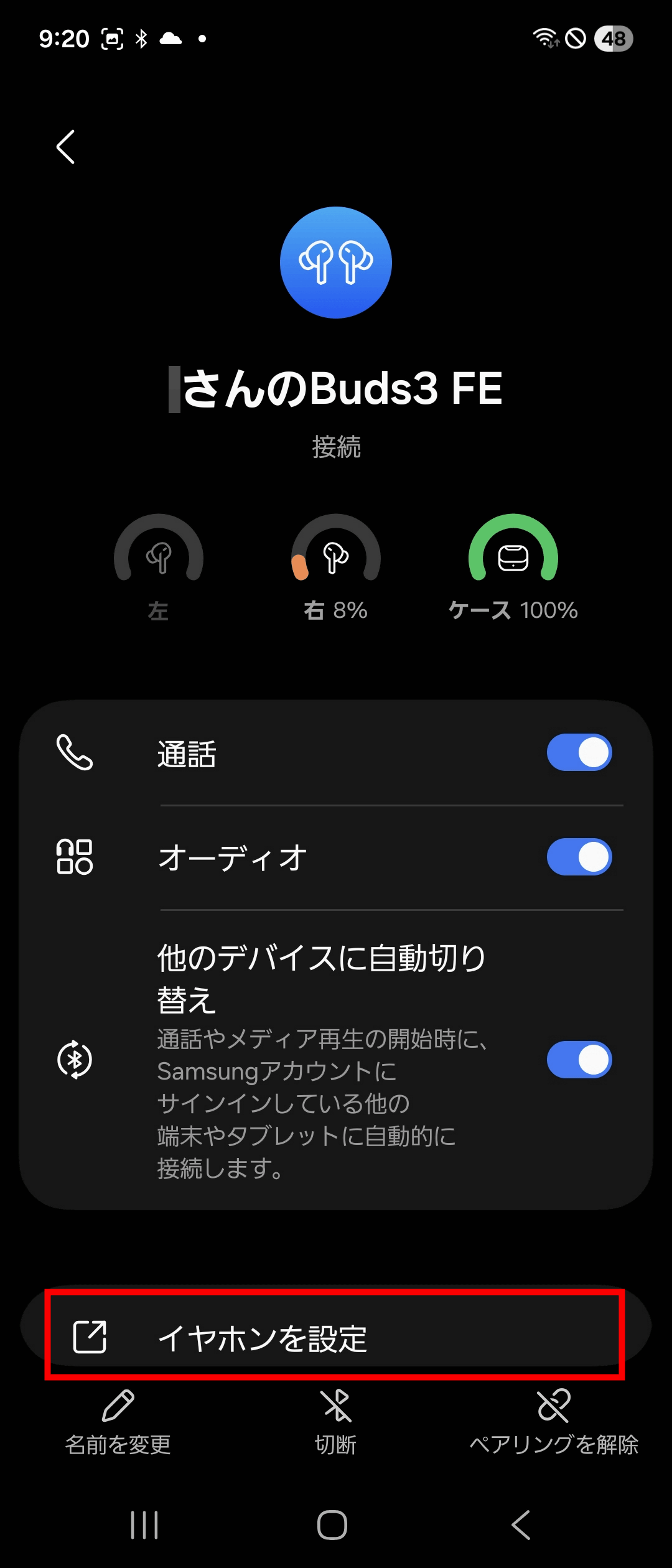The width and height of the screenshot is (672, 1568).
Task: Turn off 他のデバイスに自動切り替え switch
Action: pyautogui.click(x=579, y=1060)
